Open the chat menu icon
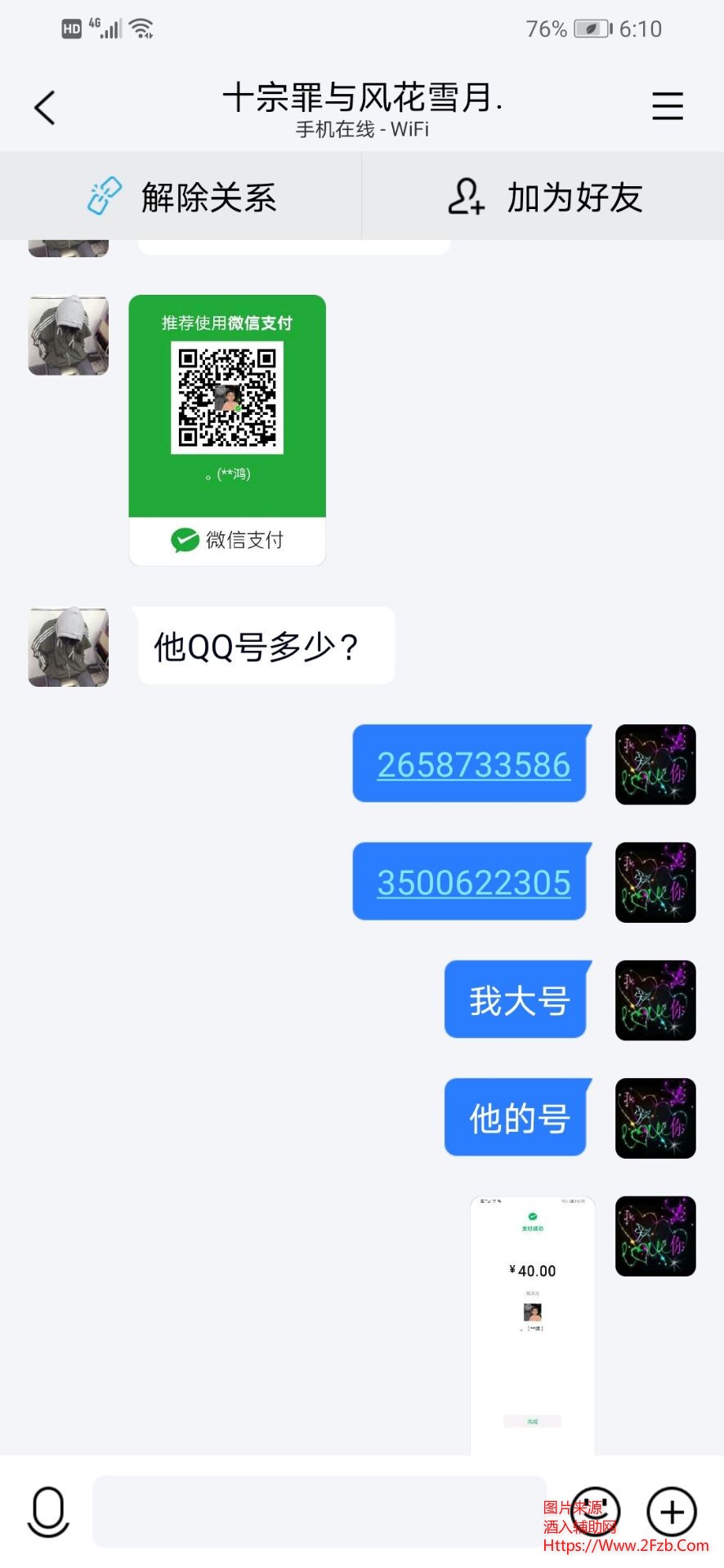 tap(667, 106)
